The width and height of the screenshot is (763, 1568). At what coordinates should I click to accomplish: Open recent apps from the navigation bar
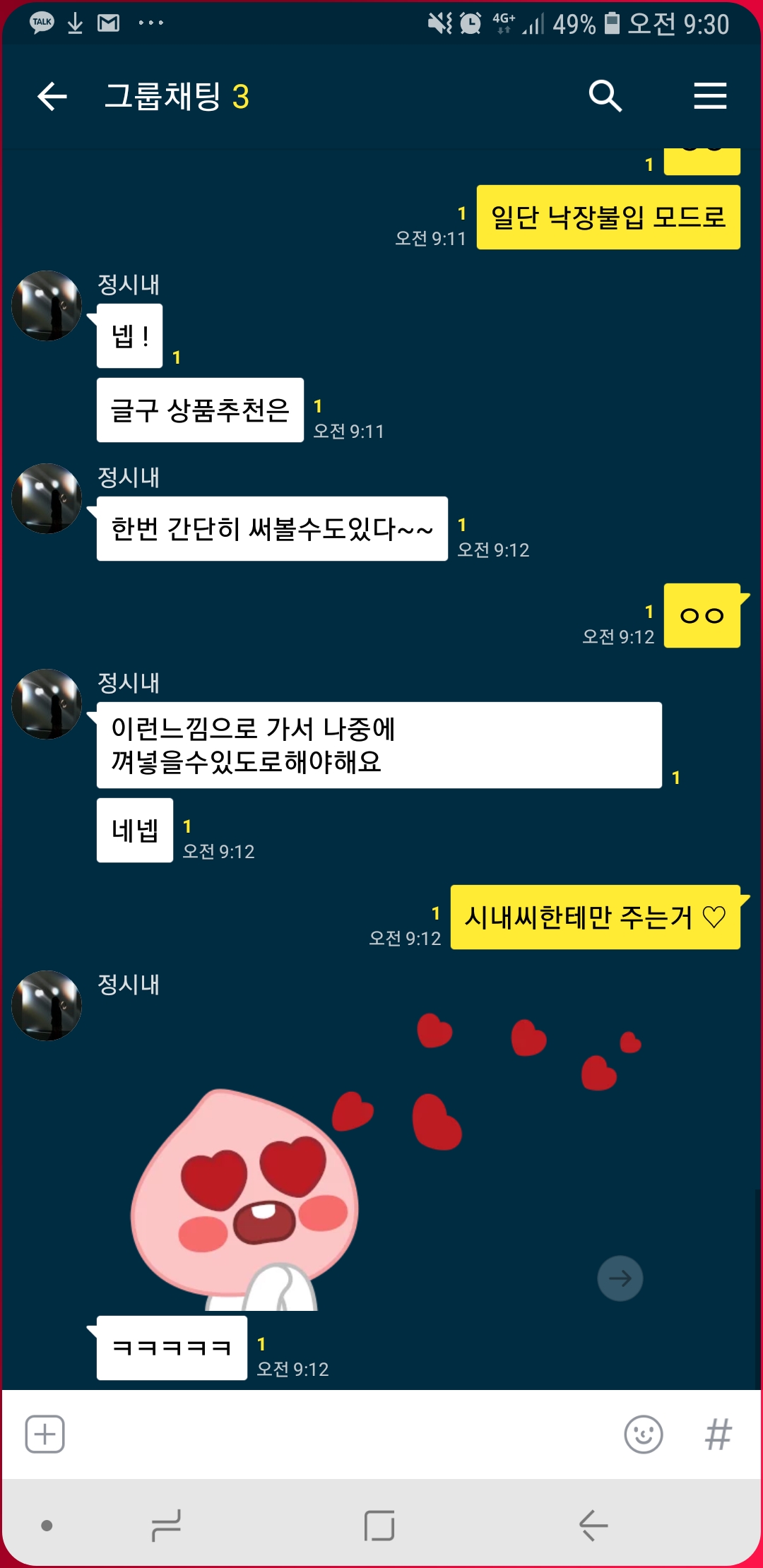[167, 1525]
